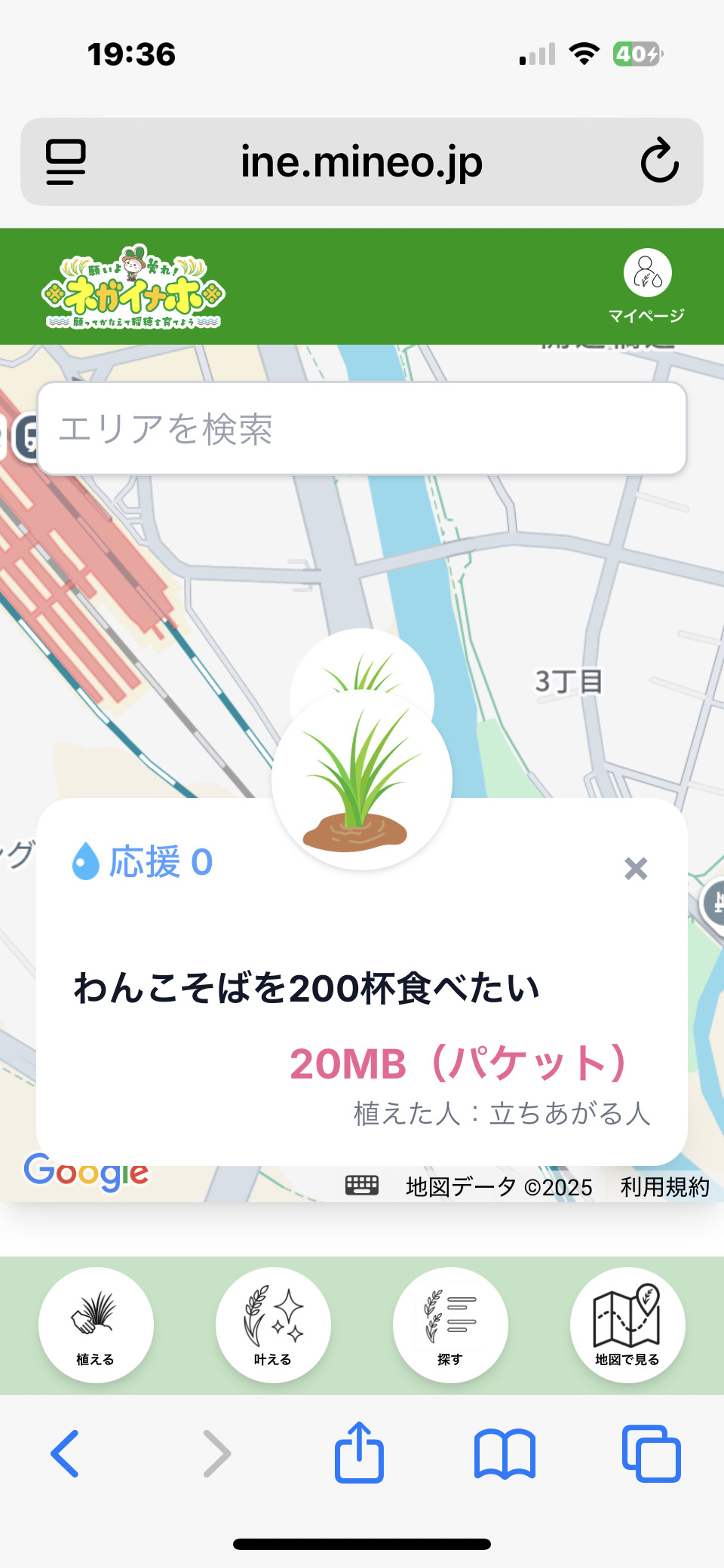Viewport: 724px width, 1568px height.
Task: Open Safari bookmarks
Action: [x=505, y=1453]
